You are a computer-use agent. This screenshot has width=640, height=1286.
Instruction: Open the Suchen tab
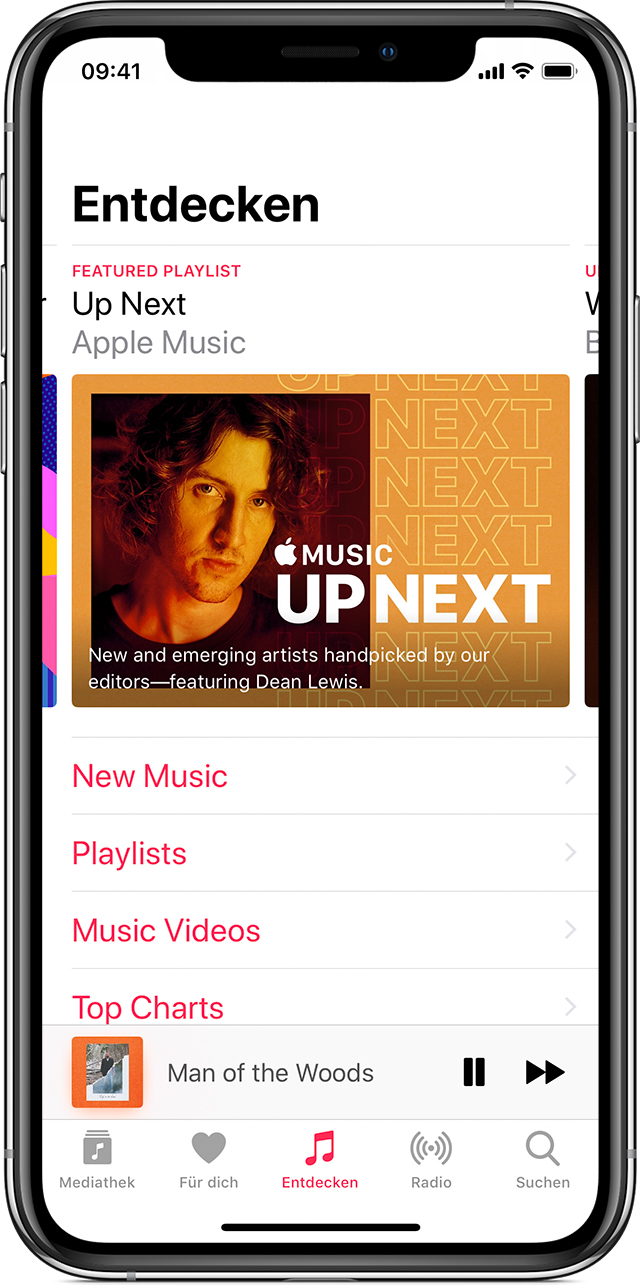coord(543,1160)
